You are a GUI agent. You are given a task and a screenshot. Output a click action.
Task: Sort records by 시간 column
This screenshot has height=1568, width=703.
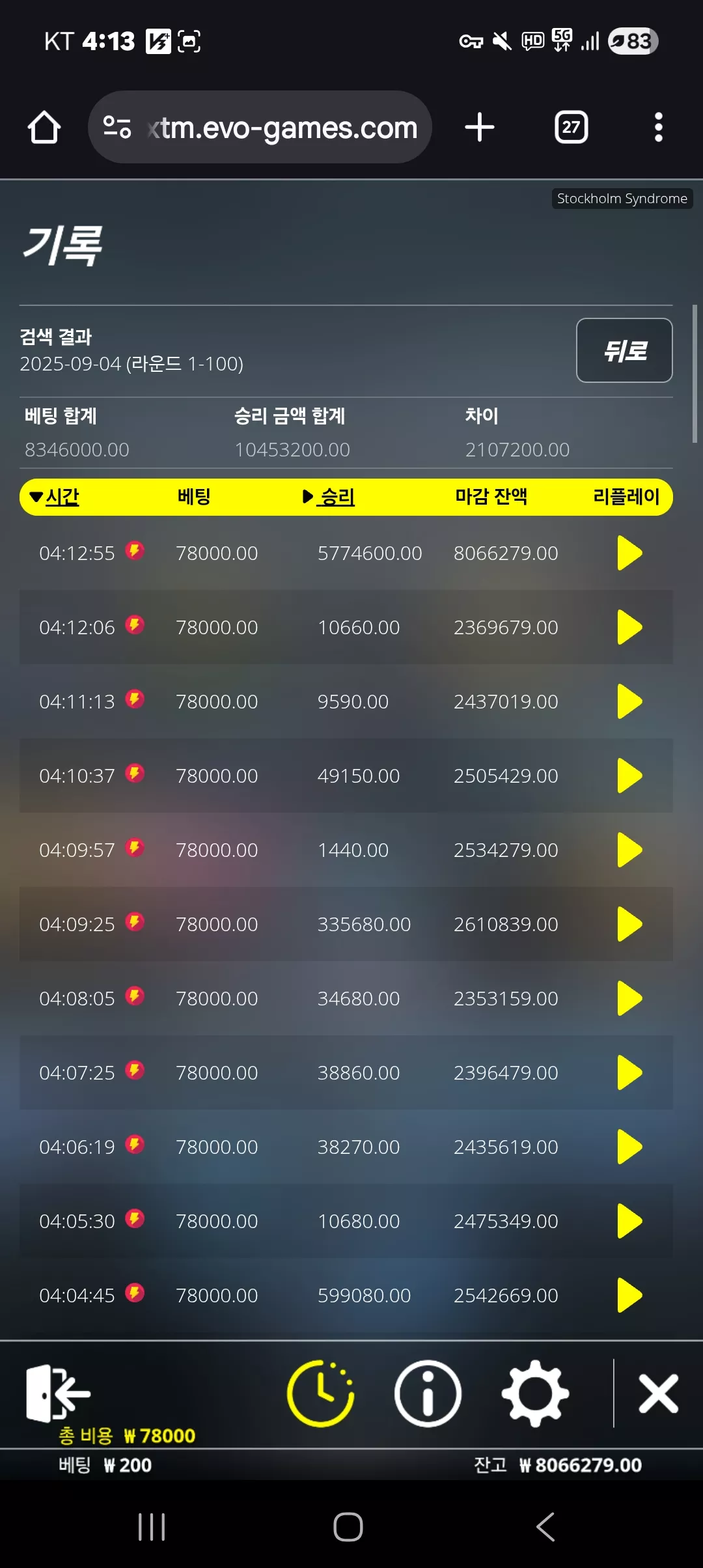[x=55, y=497]
